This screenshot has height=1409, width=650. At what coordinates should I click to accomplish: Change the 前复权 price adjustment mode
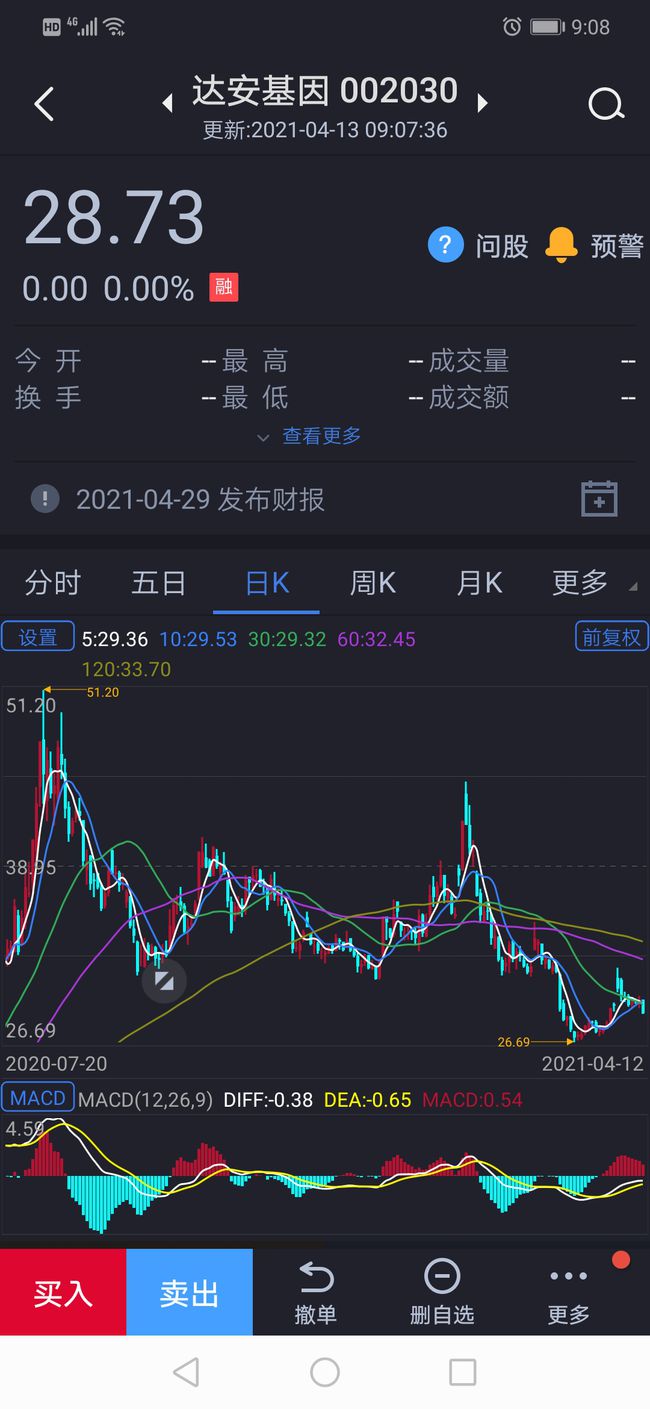pyautogui.click(x=611, y=637)
